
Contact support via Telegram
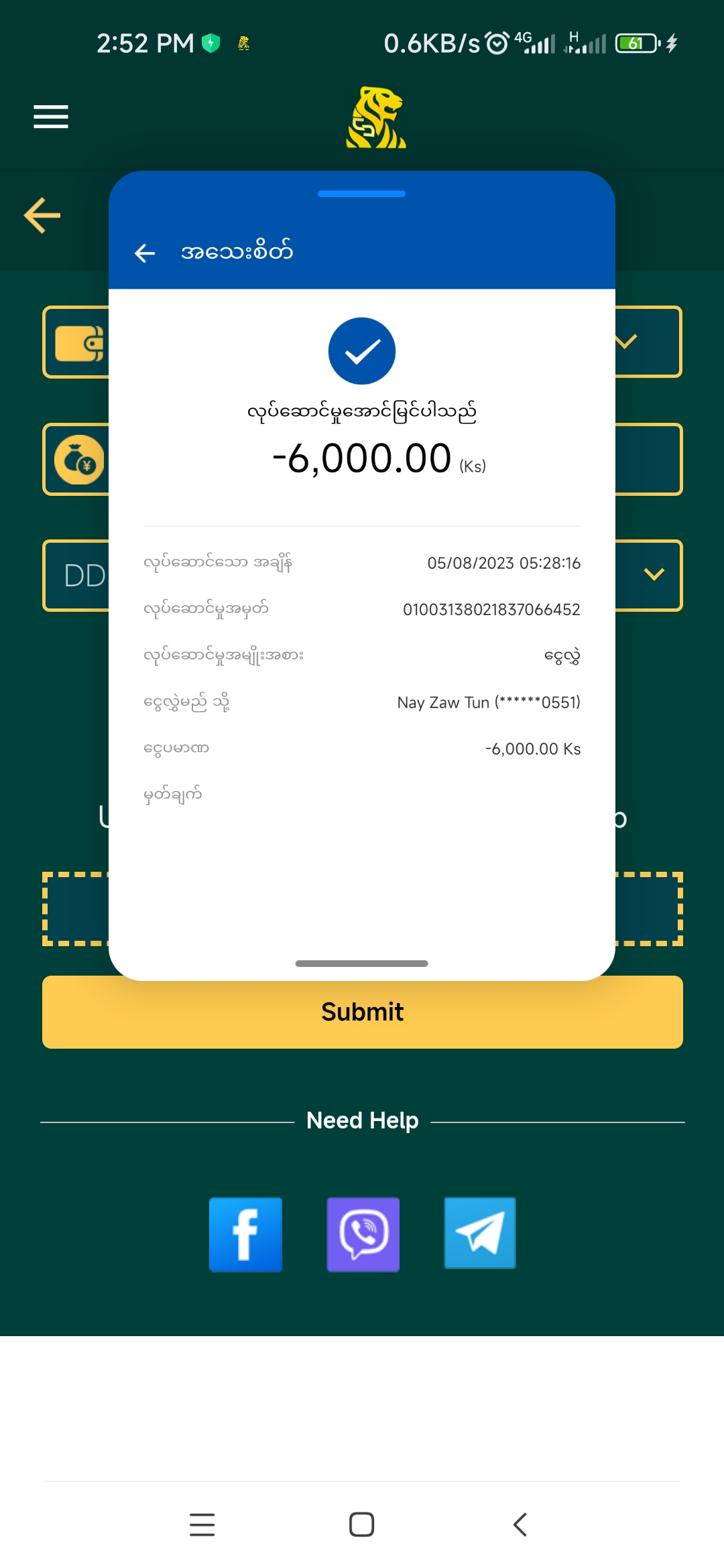coord(480,1234)
